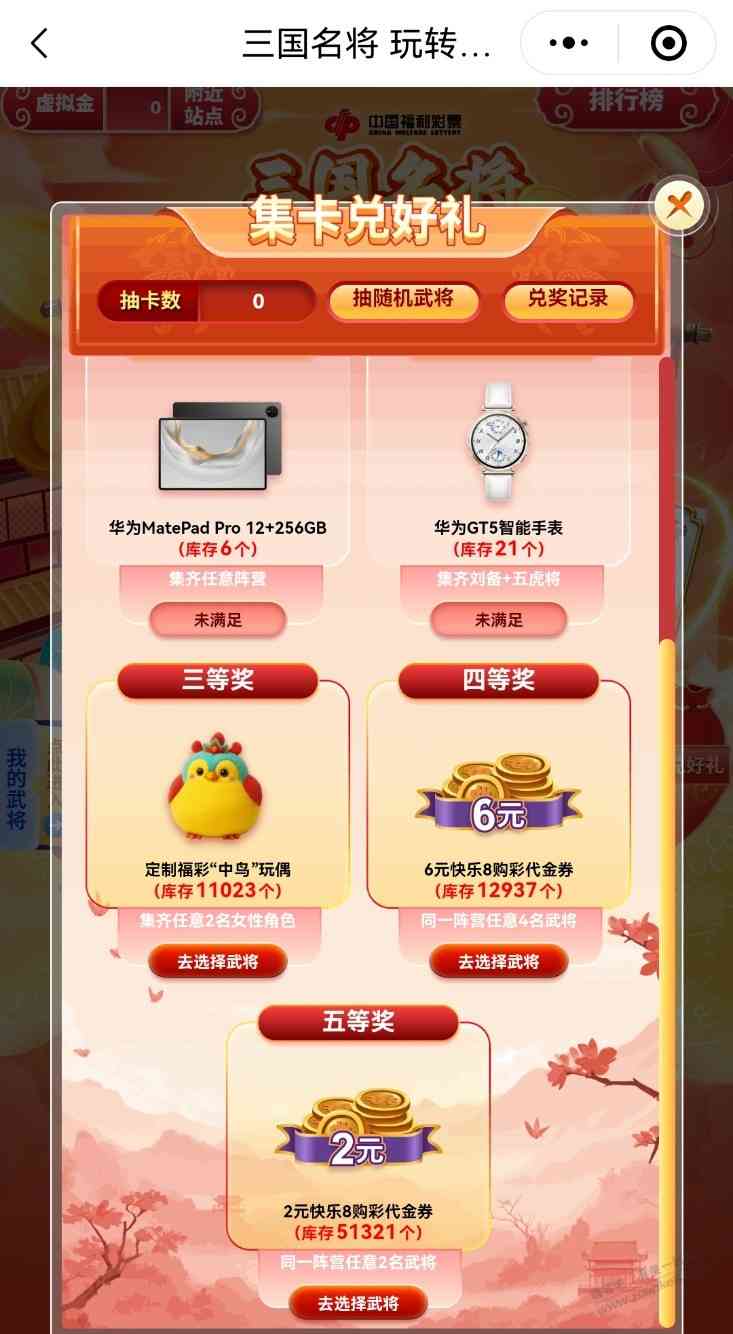
Task: Tap 抽随机武将 to draw a random general
Action: 403,299
